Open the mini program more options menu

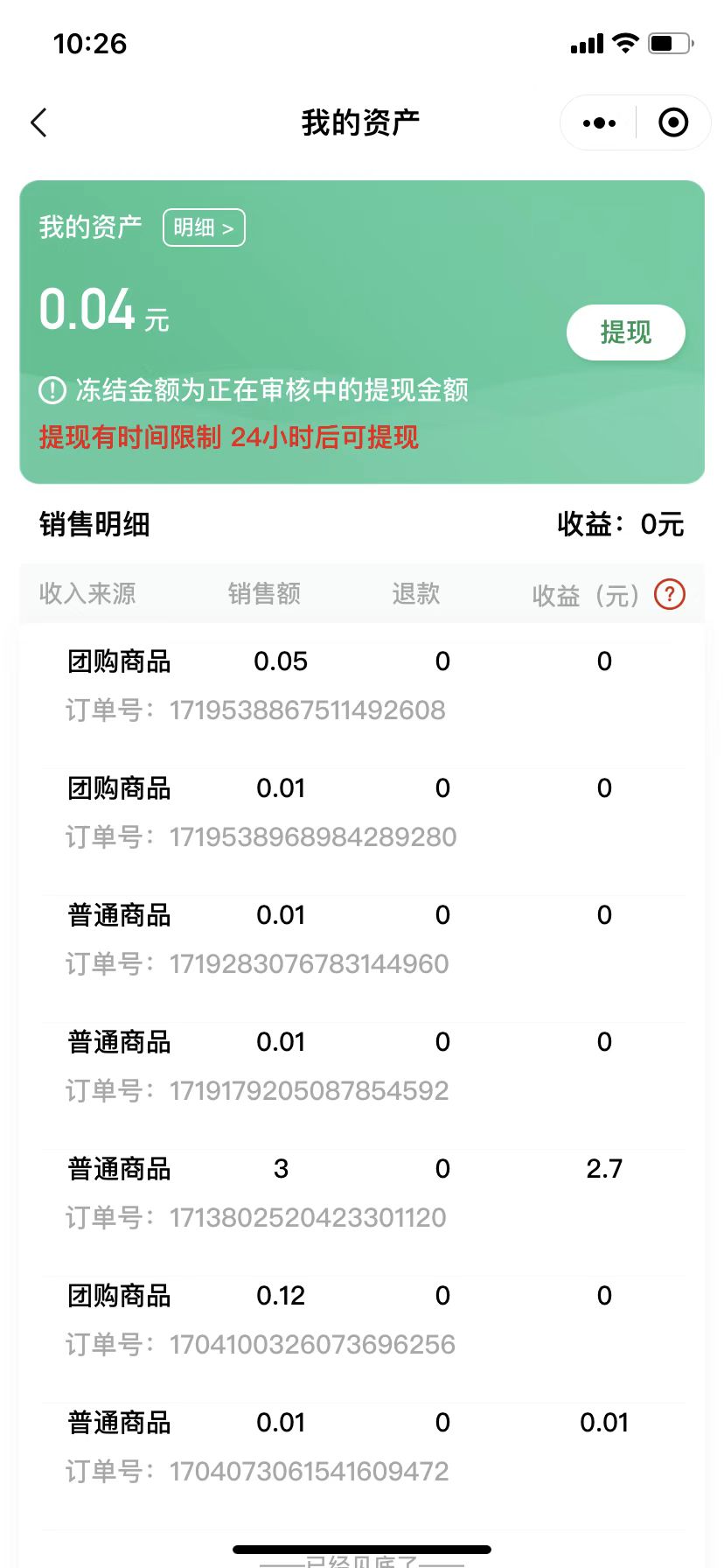(599, 123)
